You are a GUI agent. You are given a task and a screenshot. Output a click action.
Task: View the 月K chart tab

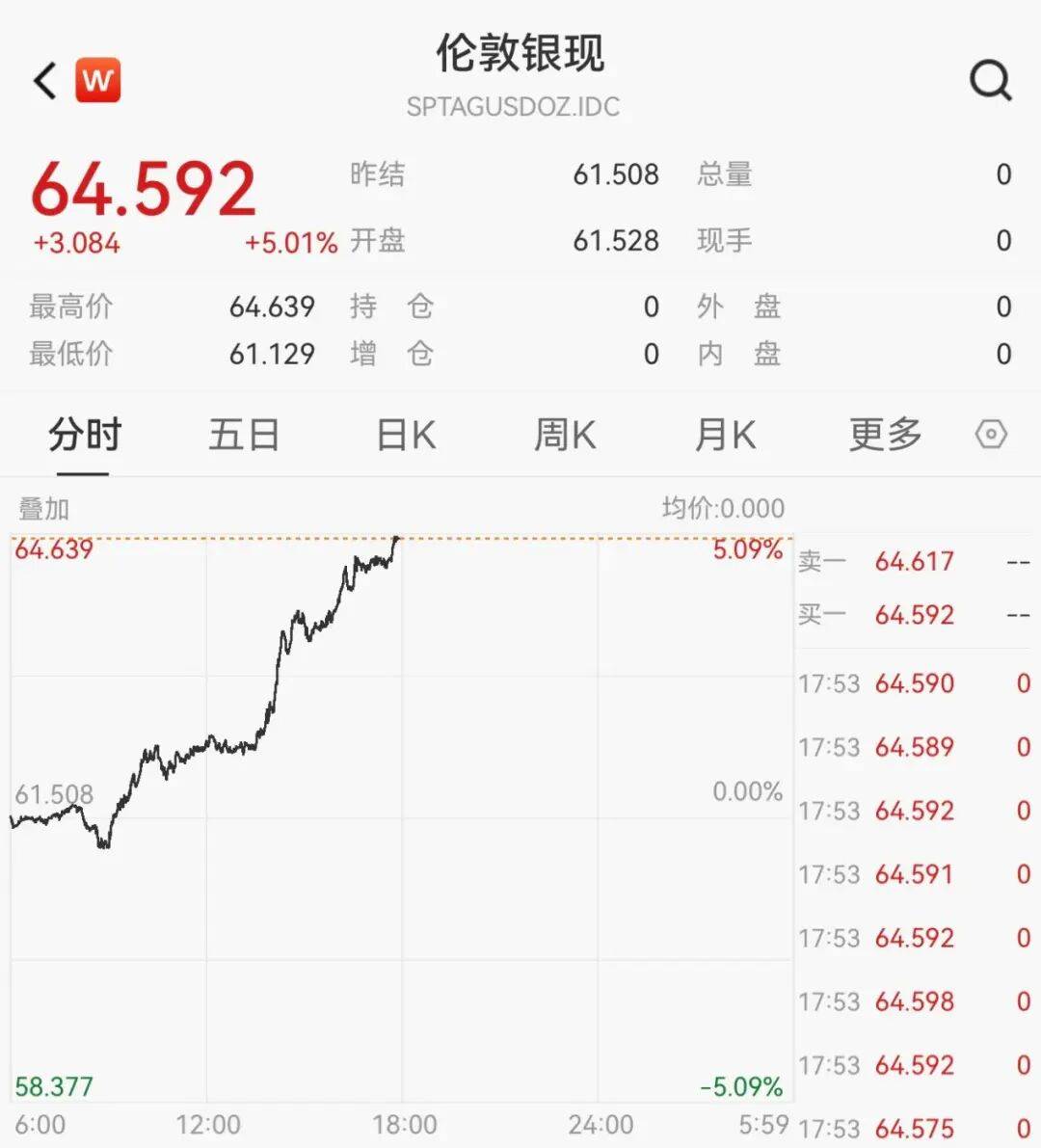tap(725, 435)
